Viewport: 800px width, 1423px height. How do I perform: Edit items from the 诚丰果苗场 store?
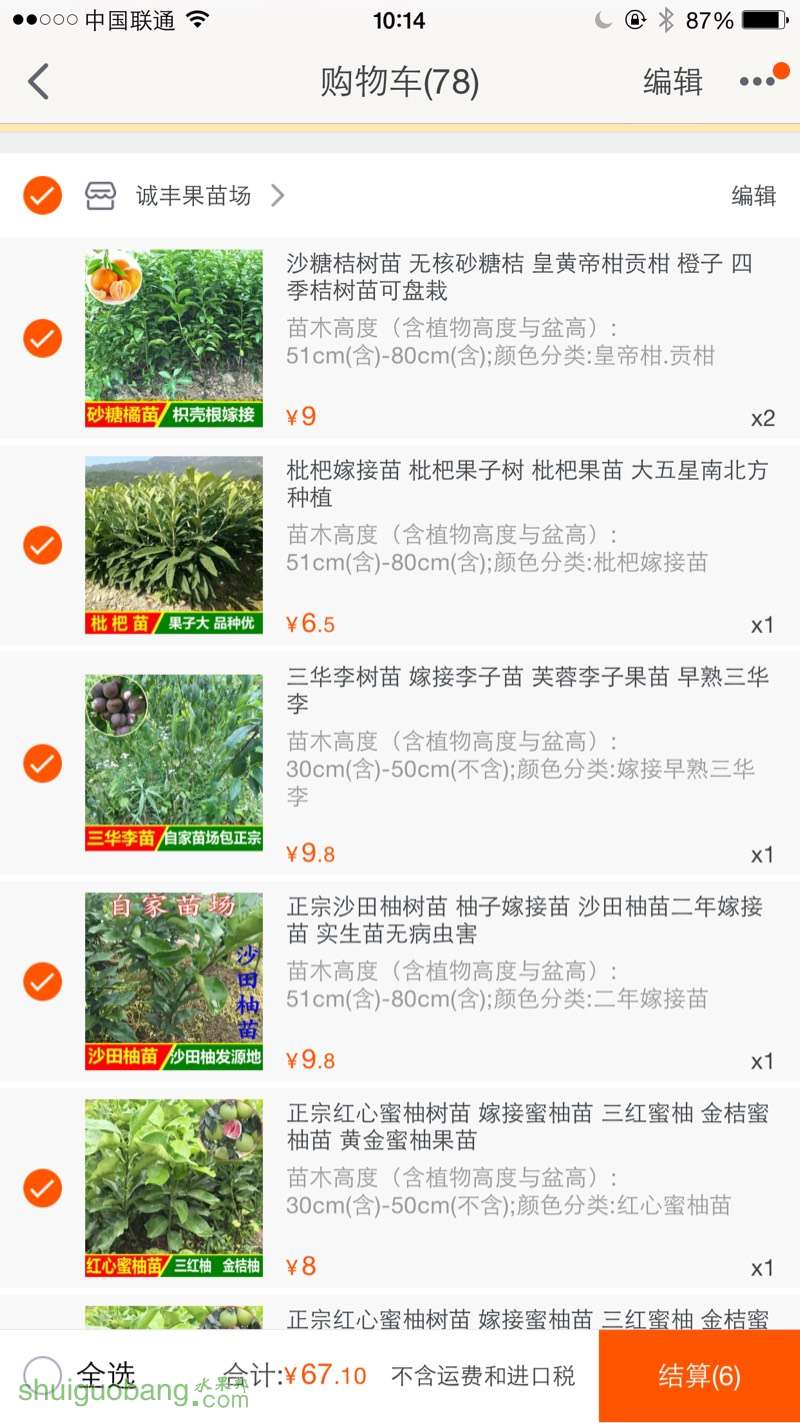753,195
